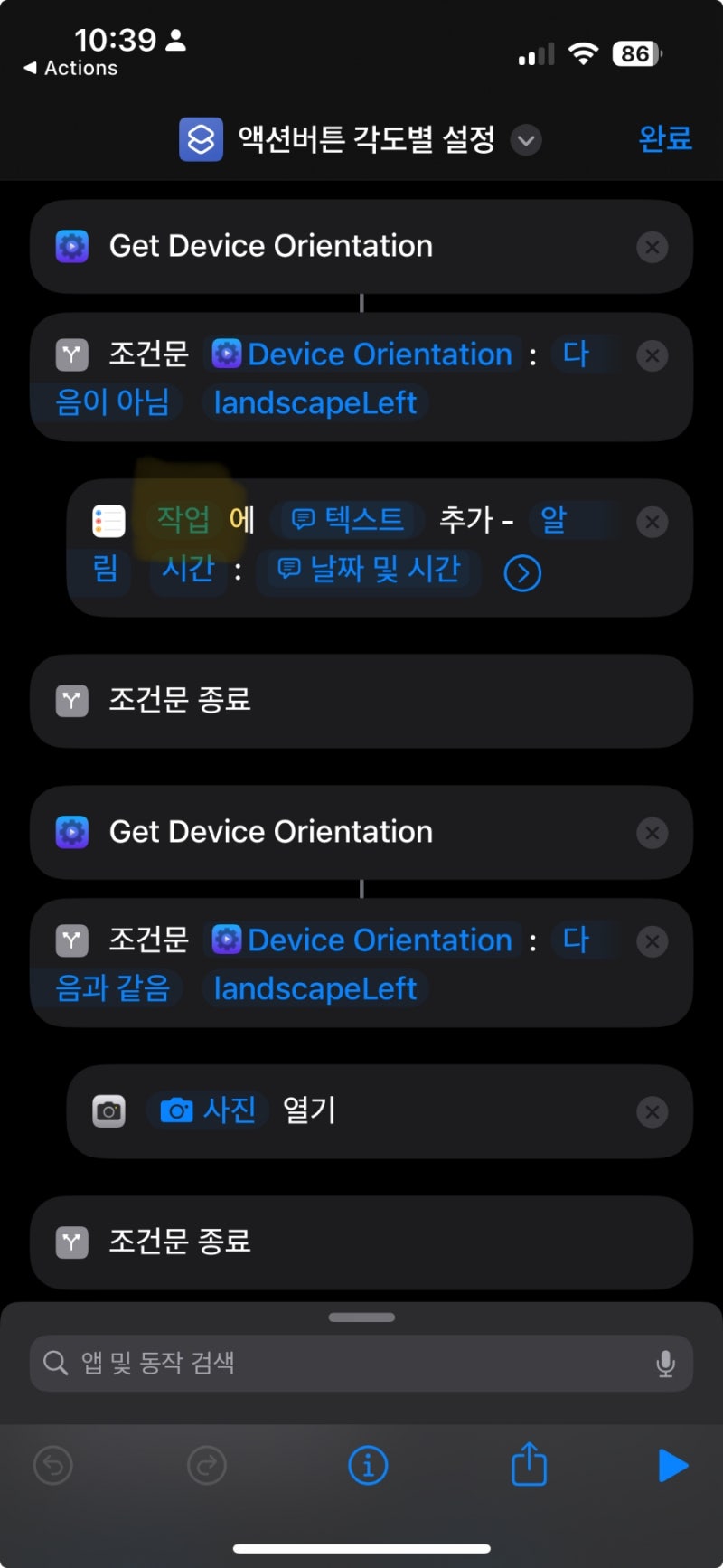723x1568 pixels.
Task: Delete the 사진 열기 action
Action: 652,1111
